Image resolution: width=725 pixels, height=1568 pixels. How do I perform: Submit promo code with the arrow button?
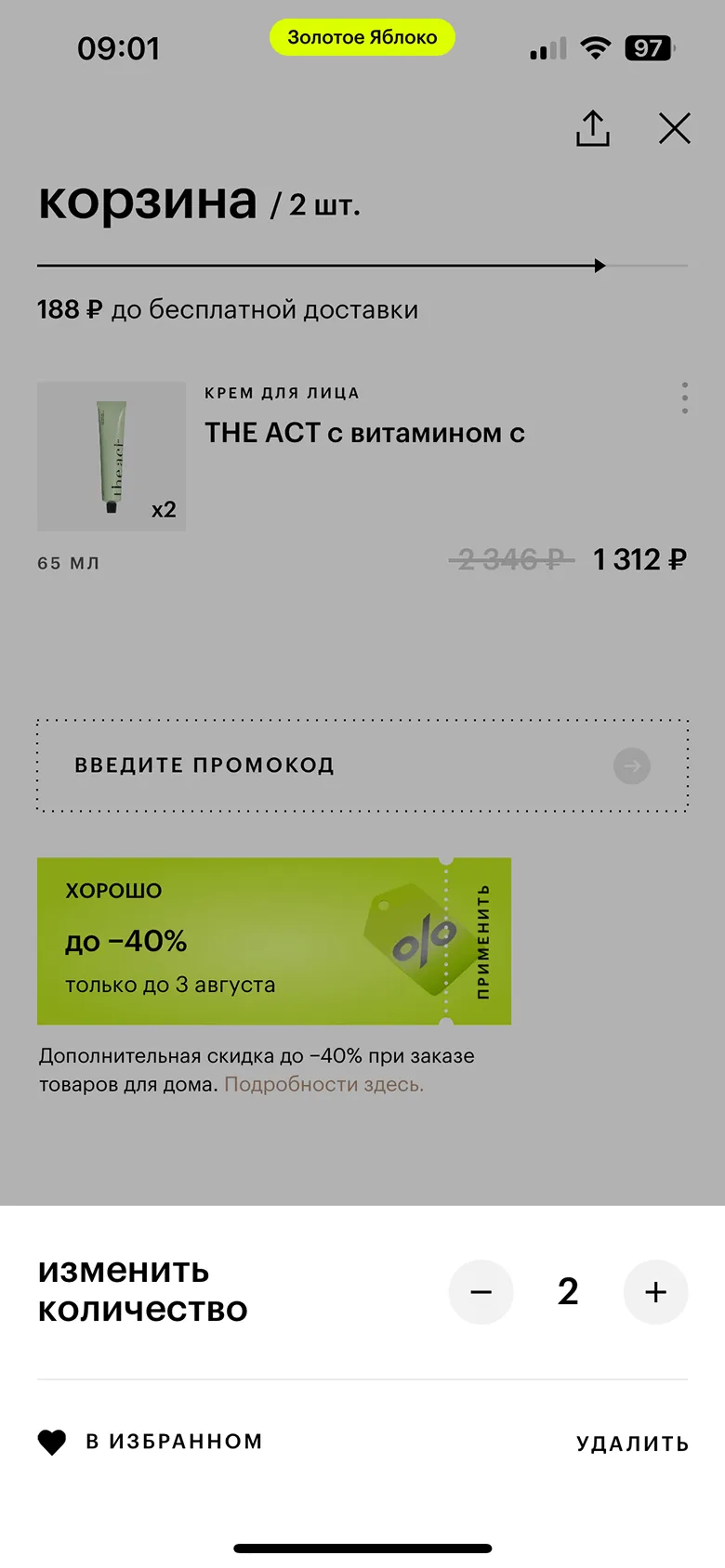click(632, 766)
